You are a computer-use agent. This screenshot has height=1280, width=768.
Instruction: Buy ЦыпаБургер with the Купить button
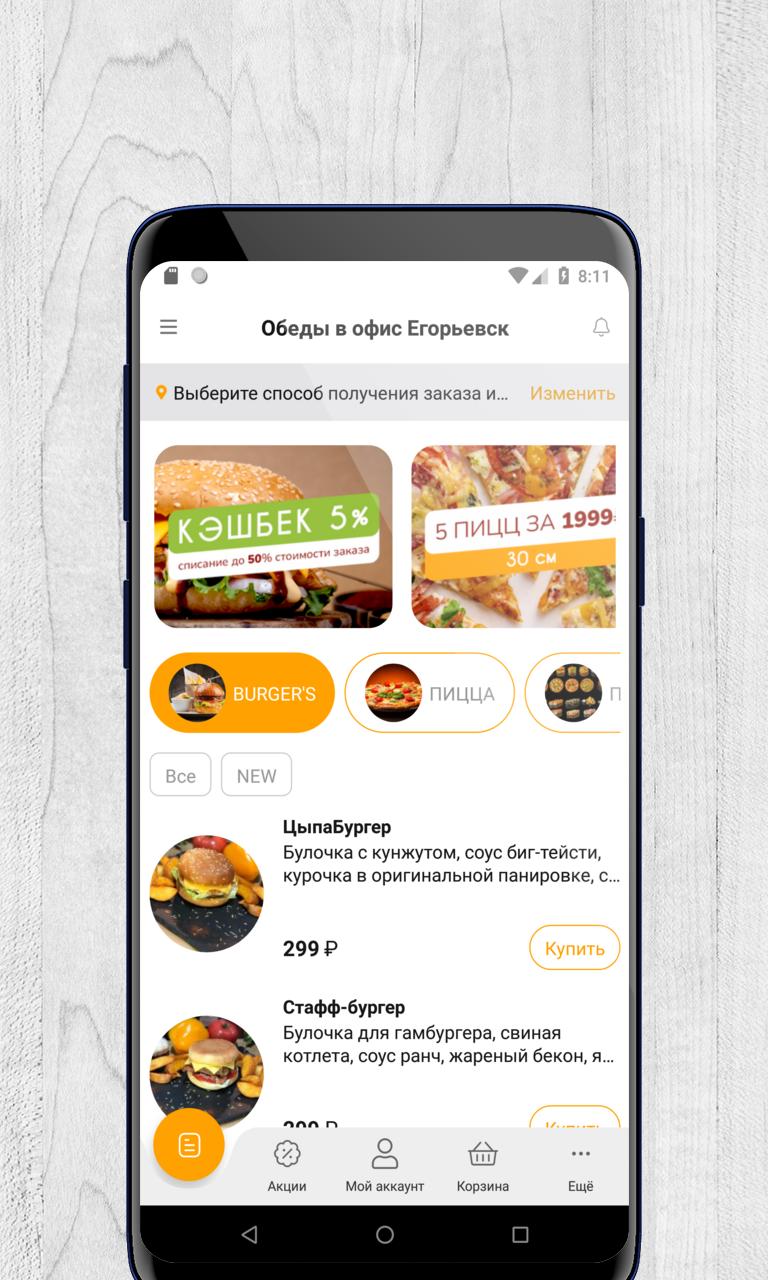[574, 948]
